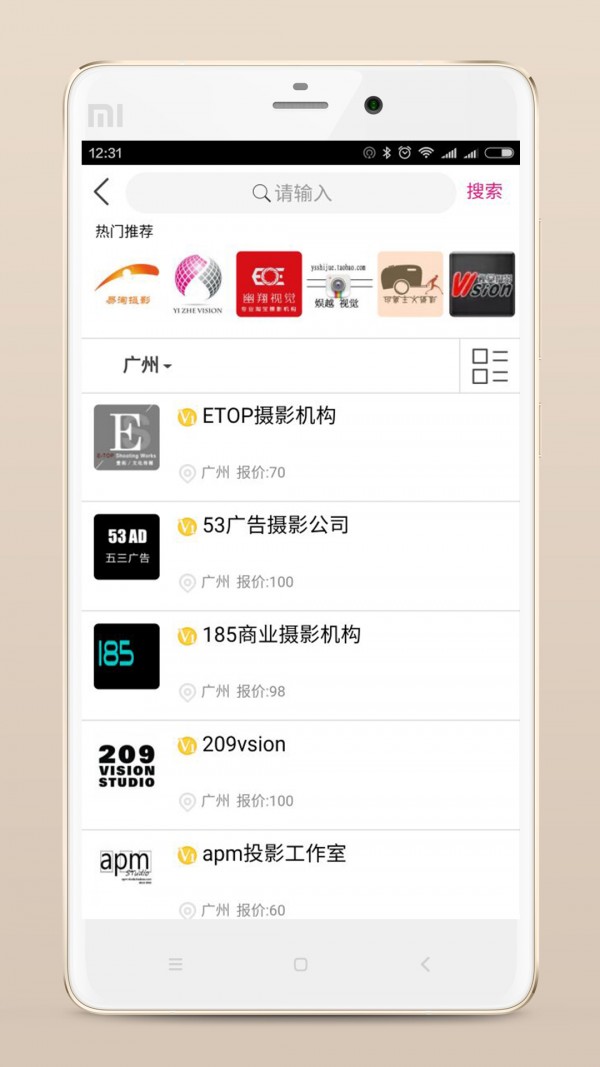
Task: Switch the list layout view icon
Action: coord(489,366)
